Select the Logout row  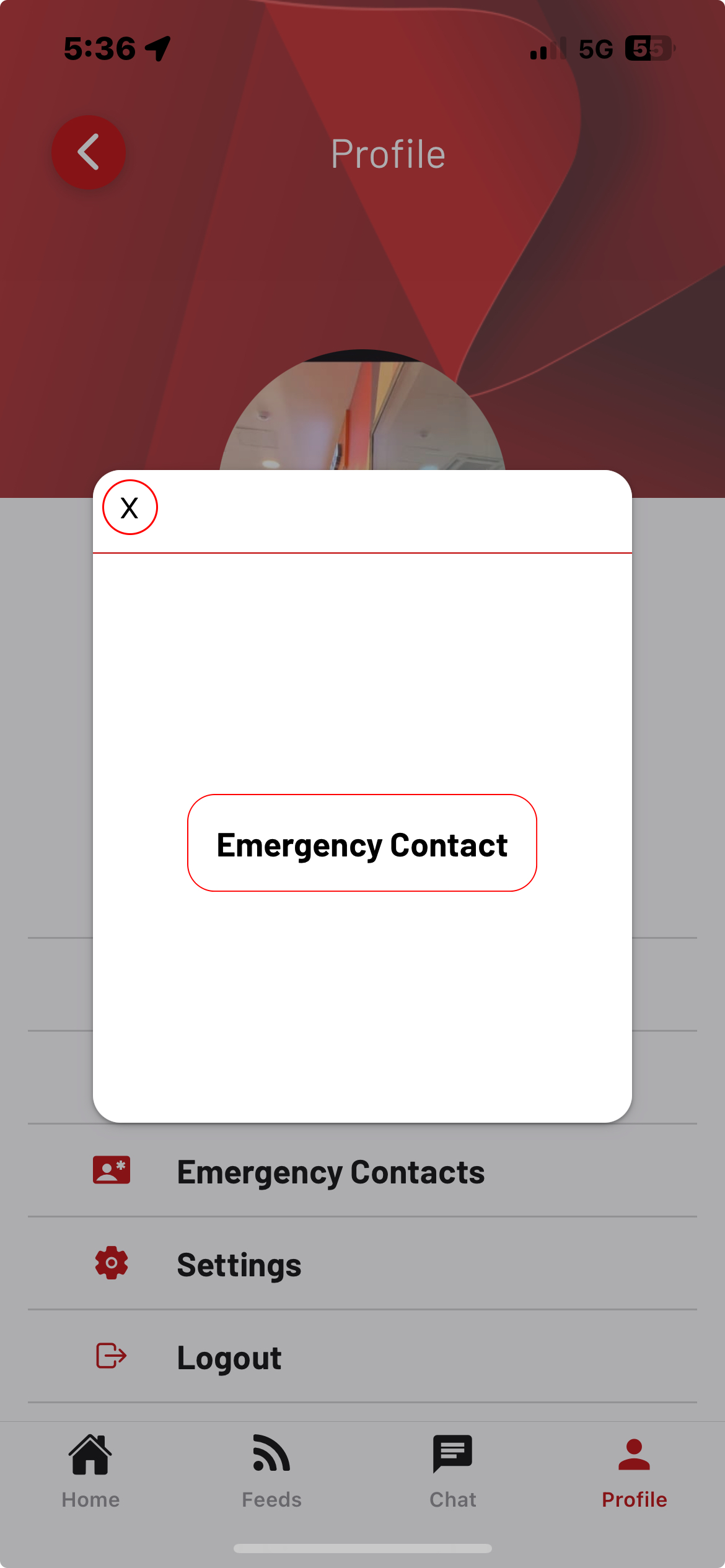coord(229,1357)
